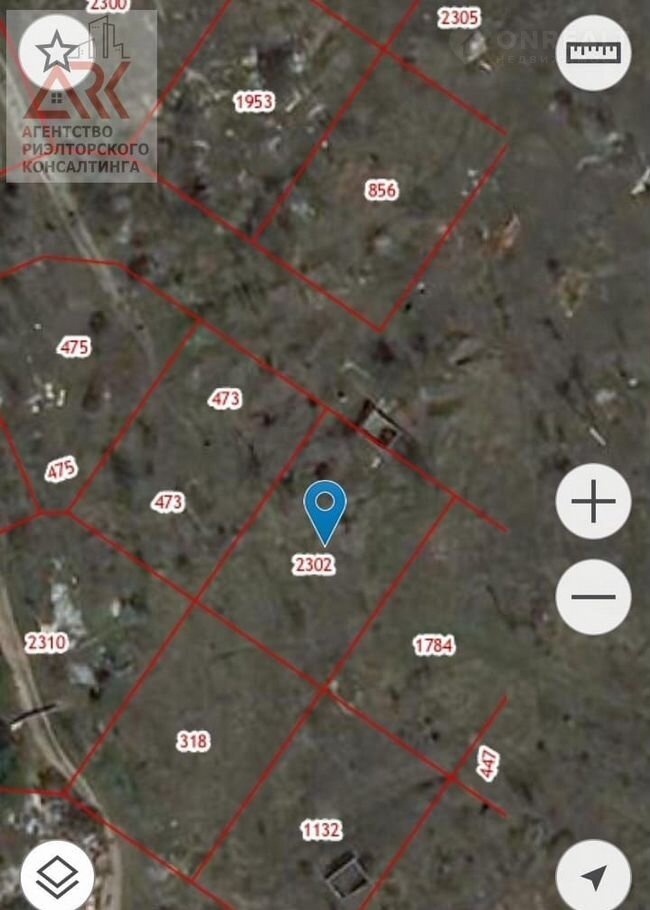Add this parcel to favorites with the star
Image resolution: width=650 pixels, height=910 pixels.
[57, 52]
